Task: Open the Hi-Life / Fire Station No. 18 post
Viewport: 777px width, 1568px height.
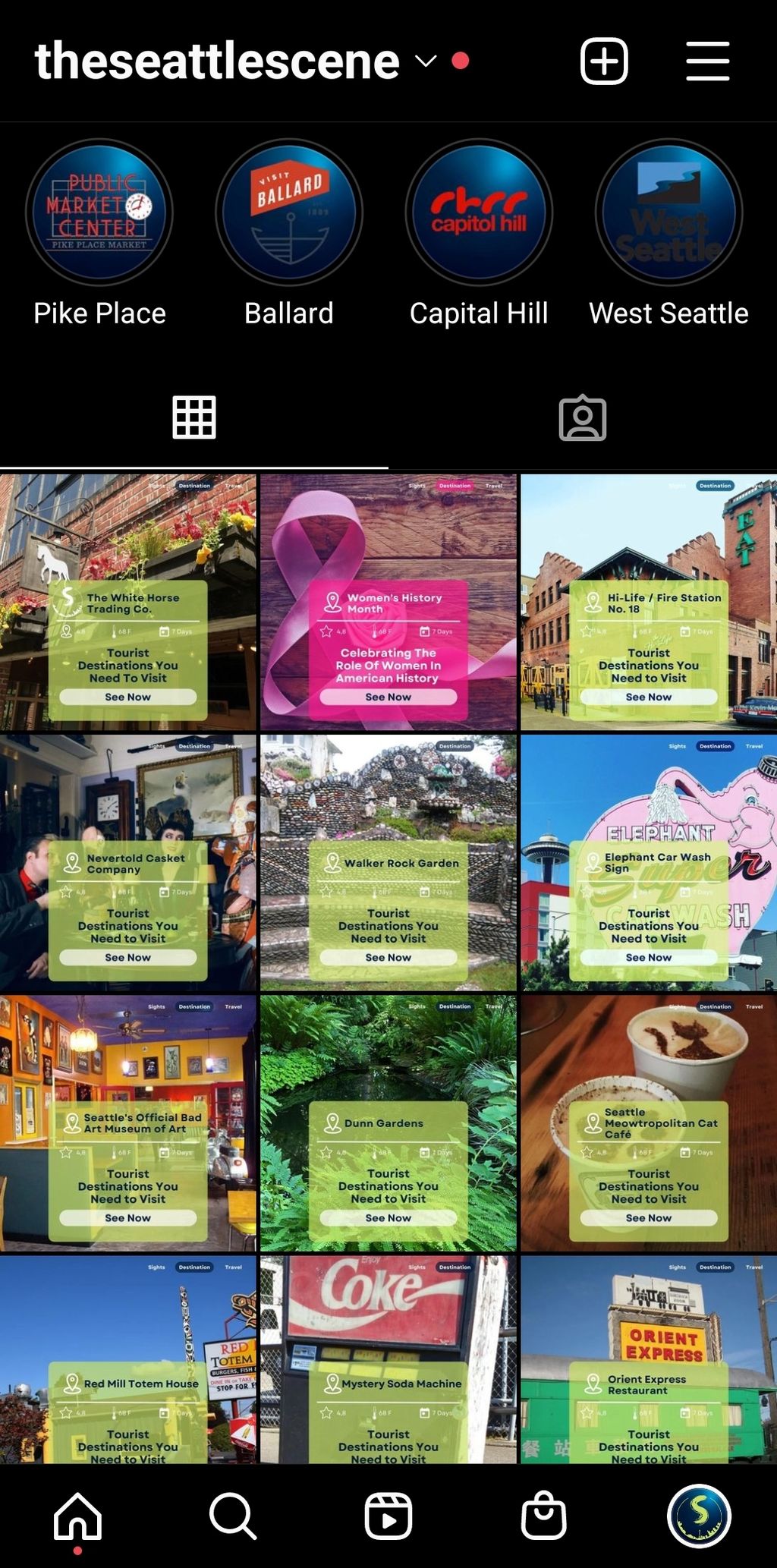Action: [649, 602]
